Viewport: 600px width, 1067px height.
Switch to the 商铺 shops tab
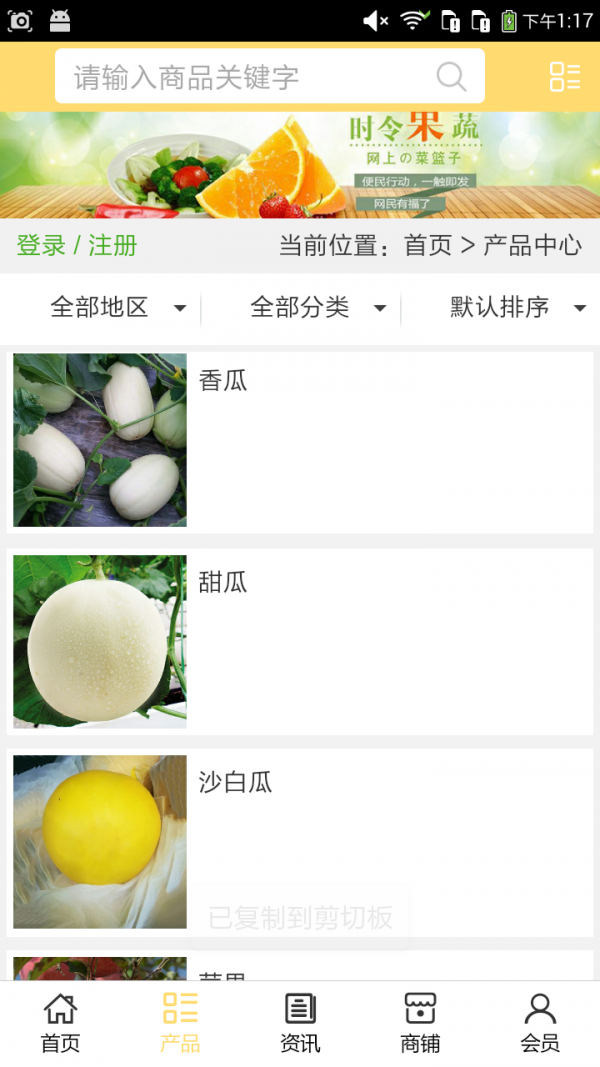click(420, 1023)
